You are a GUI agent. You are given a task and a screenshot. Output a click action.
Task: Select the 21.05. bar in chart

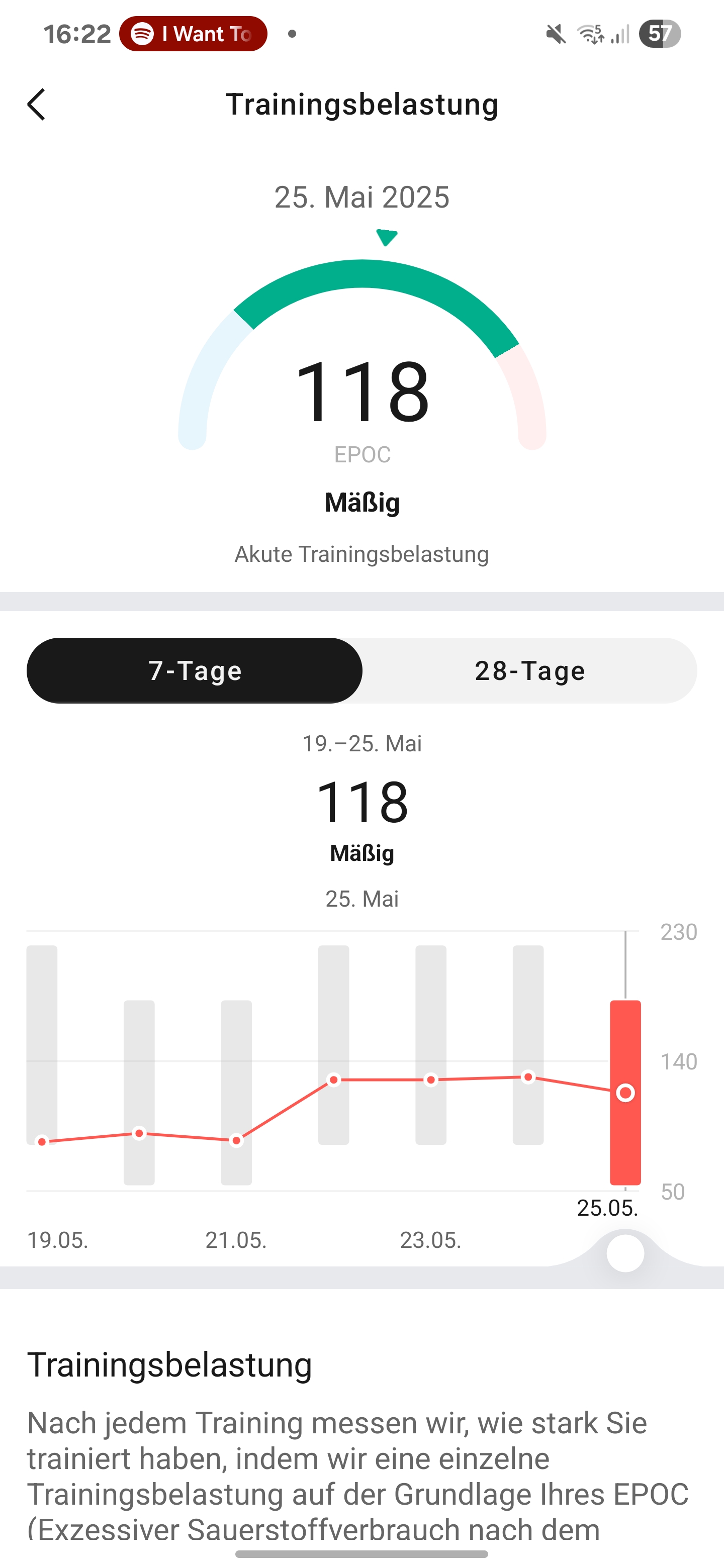(236, 1092)
